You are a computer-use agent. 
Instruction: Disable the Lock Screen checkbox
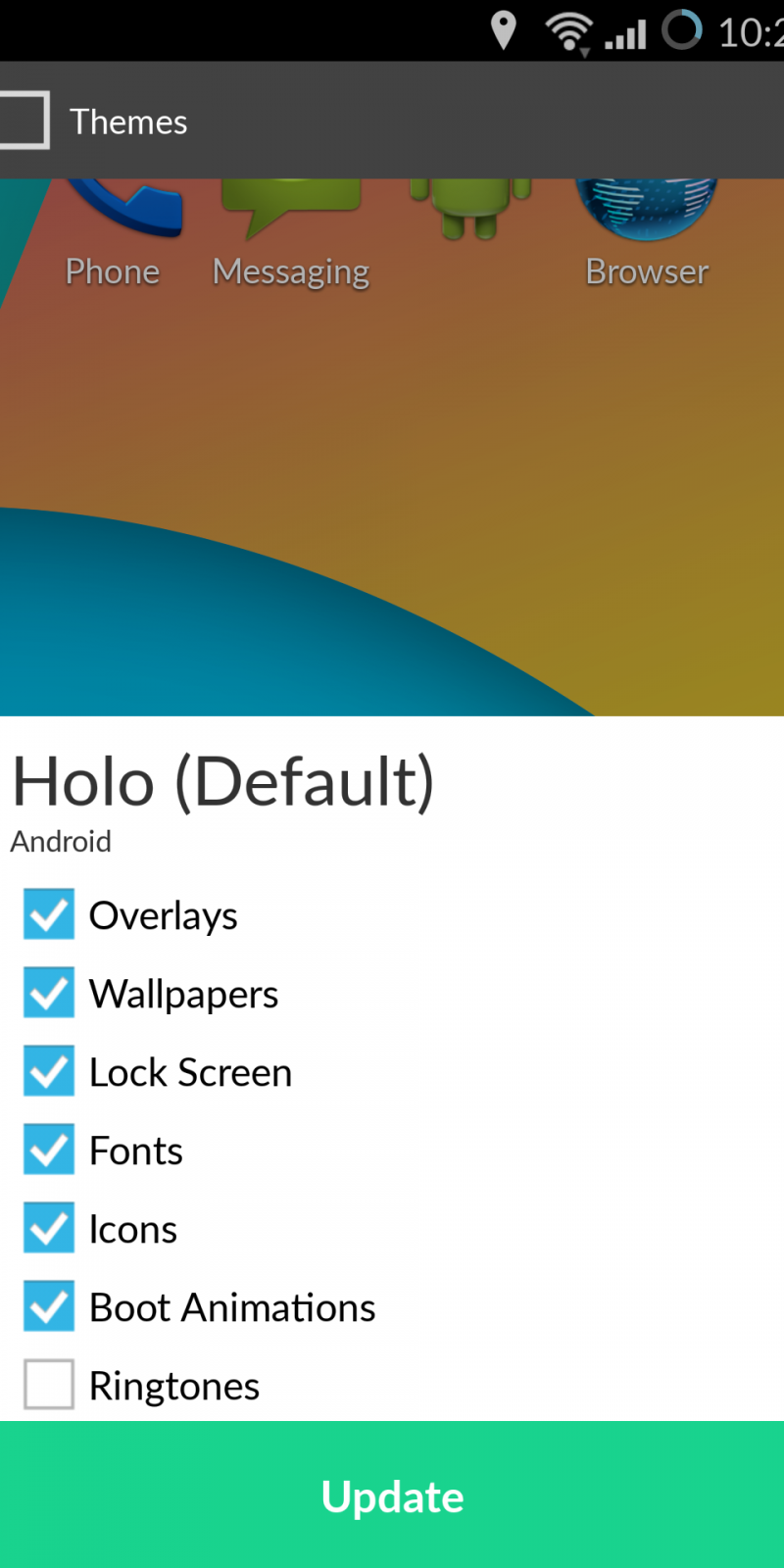pyautogui.click(x=49, y=1071)
